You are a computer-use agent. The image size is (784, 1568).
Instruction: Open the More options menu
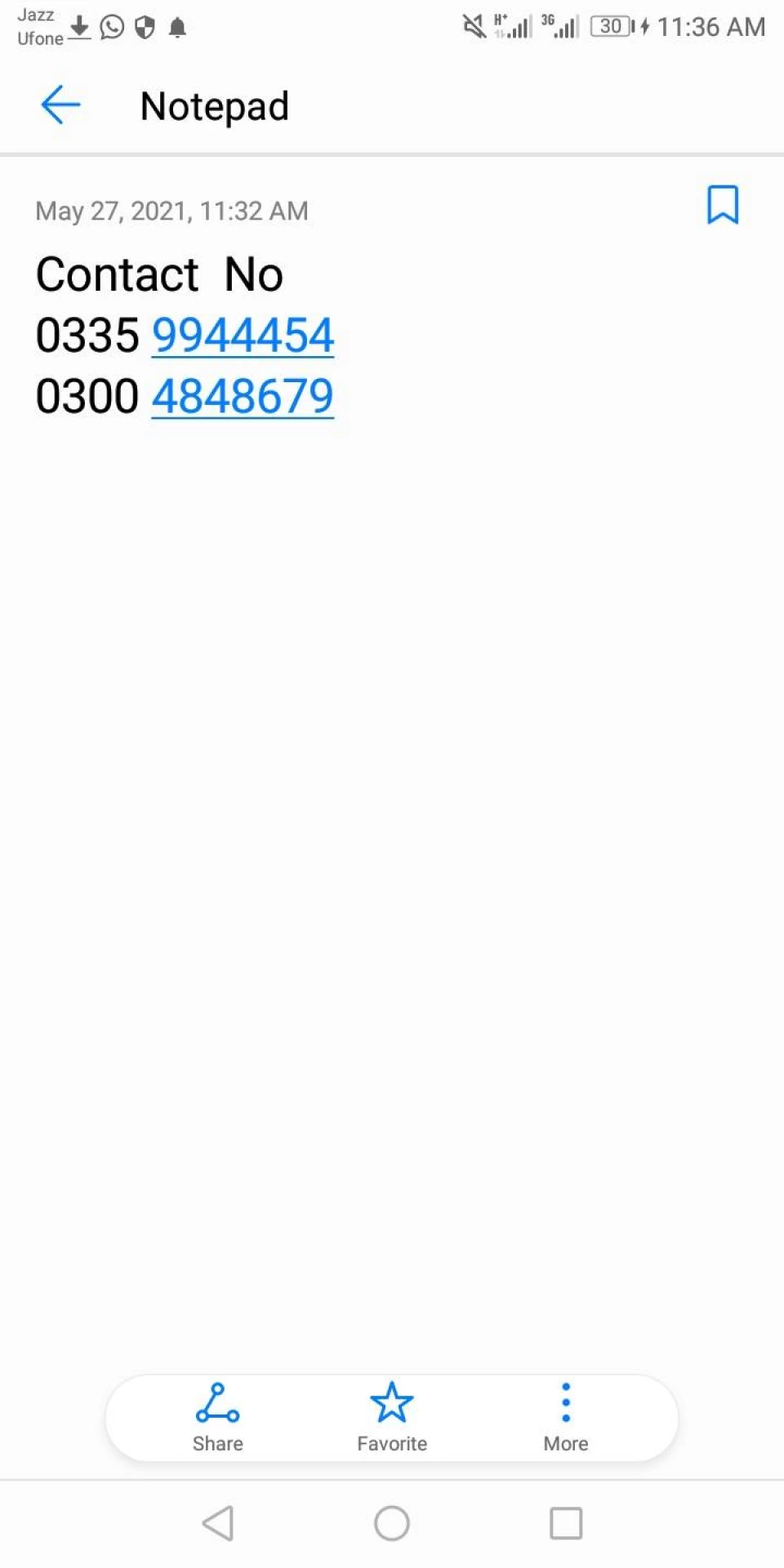pos(566,1418)
